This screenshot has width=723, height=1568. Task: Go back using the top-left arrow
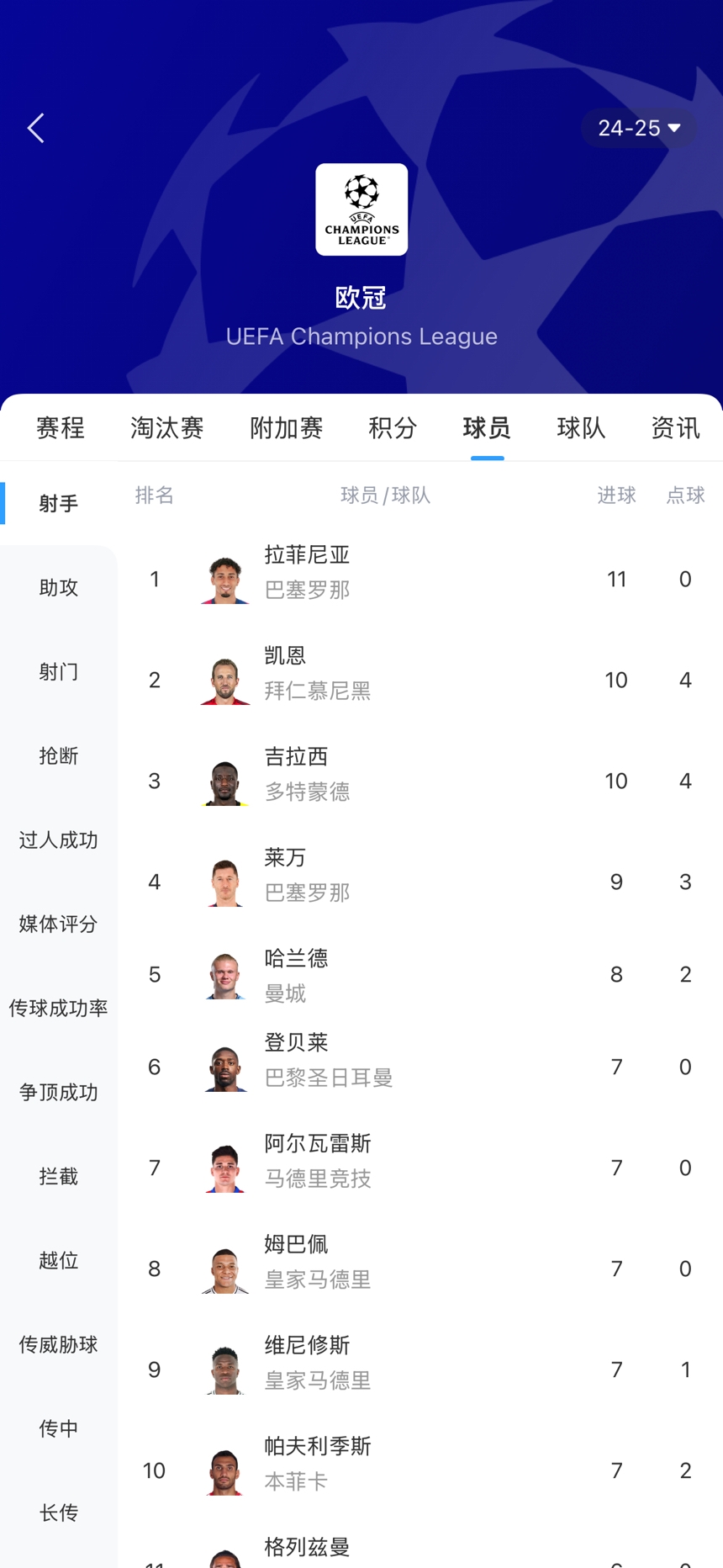35,129
